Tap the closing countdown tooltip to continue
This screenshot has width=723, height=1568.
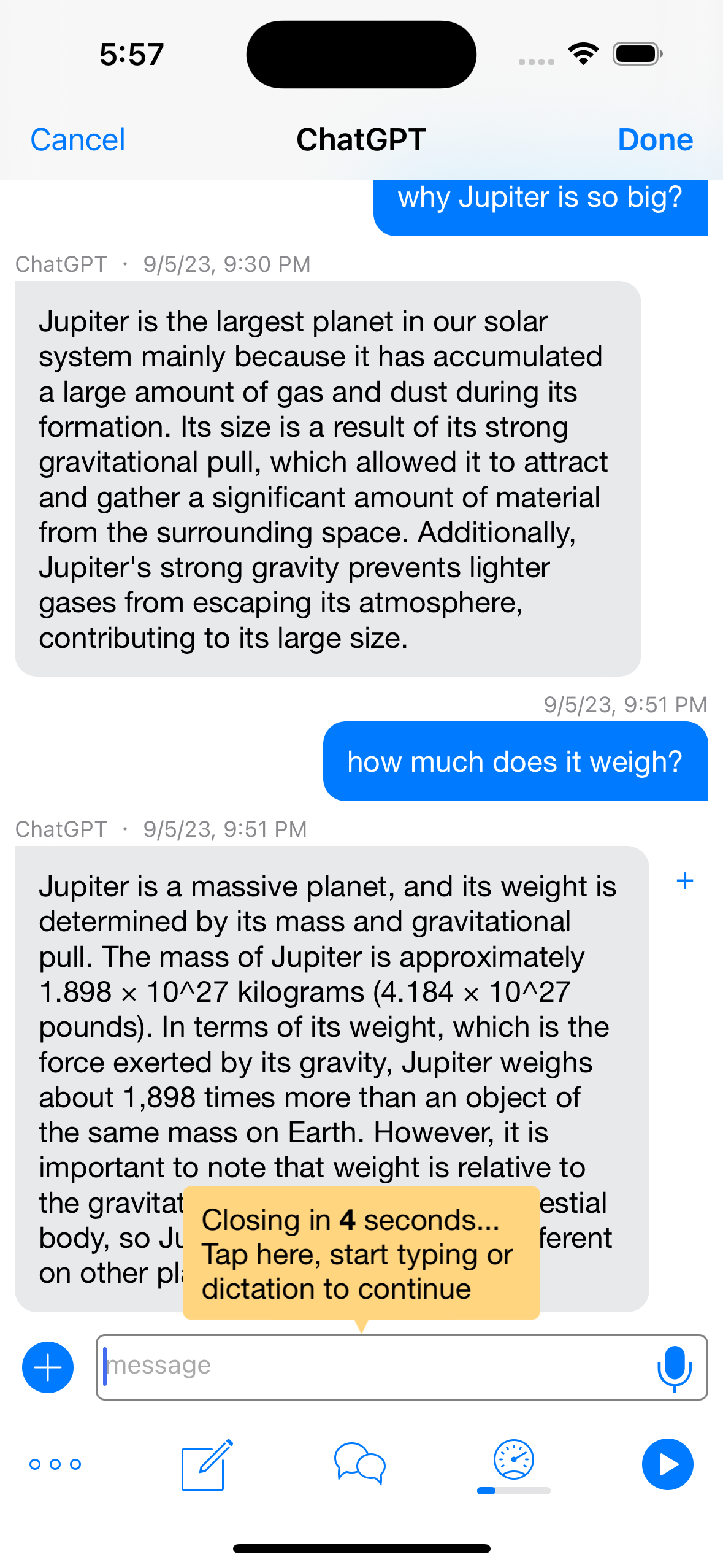coord(361,1253)
